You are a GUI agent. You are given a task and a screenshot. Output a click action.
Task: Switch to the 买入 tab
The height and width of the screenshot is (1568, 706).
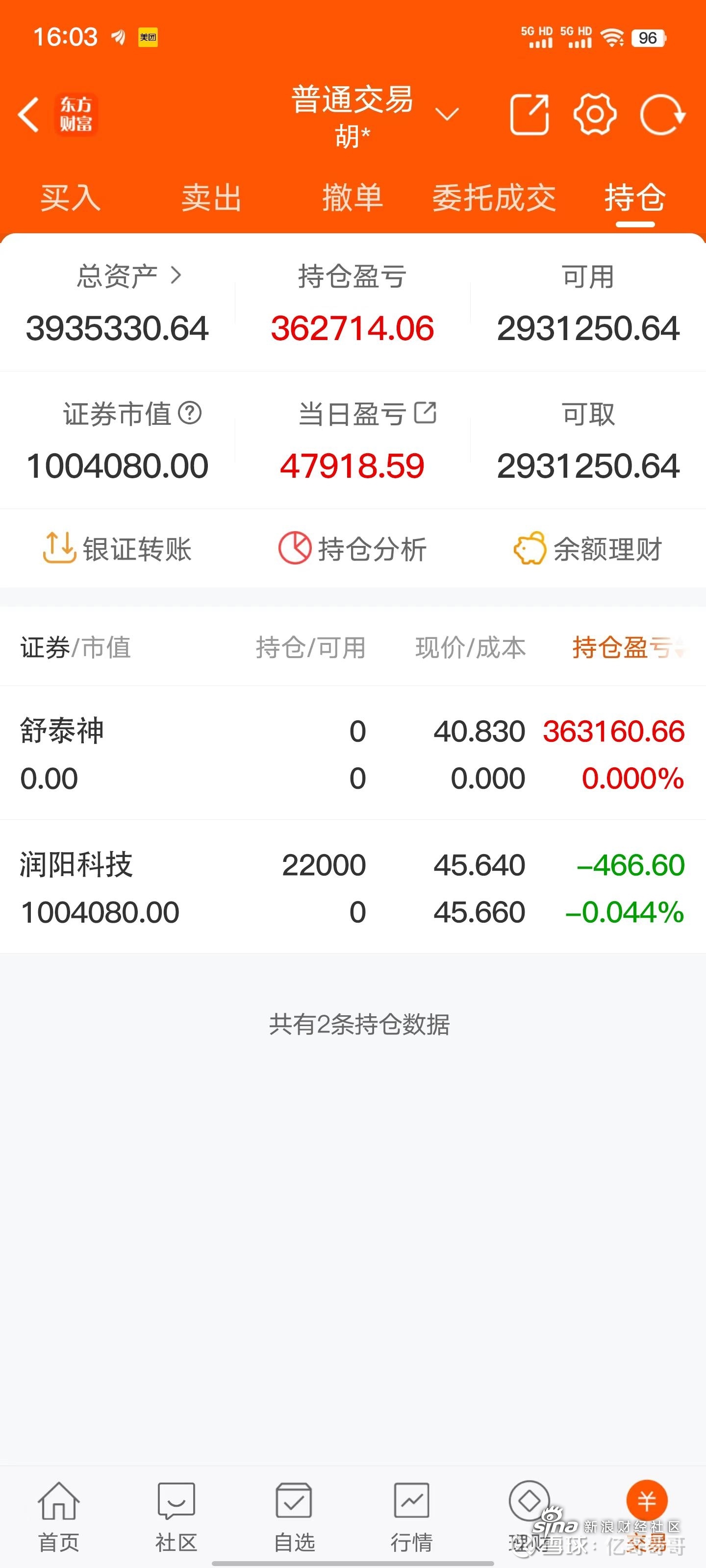(71, 198)
